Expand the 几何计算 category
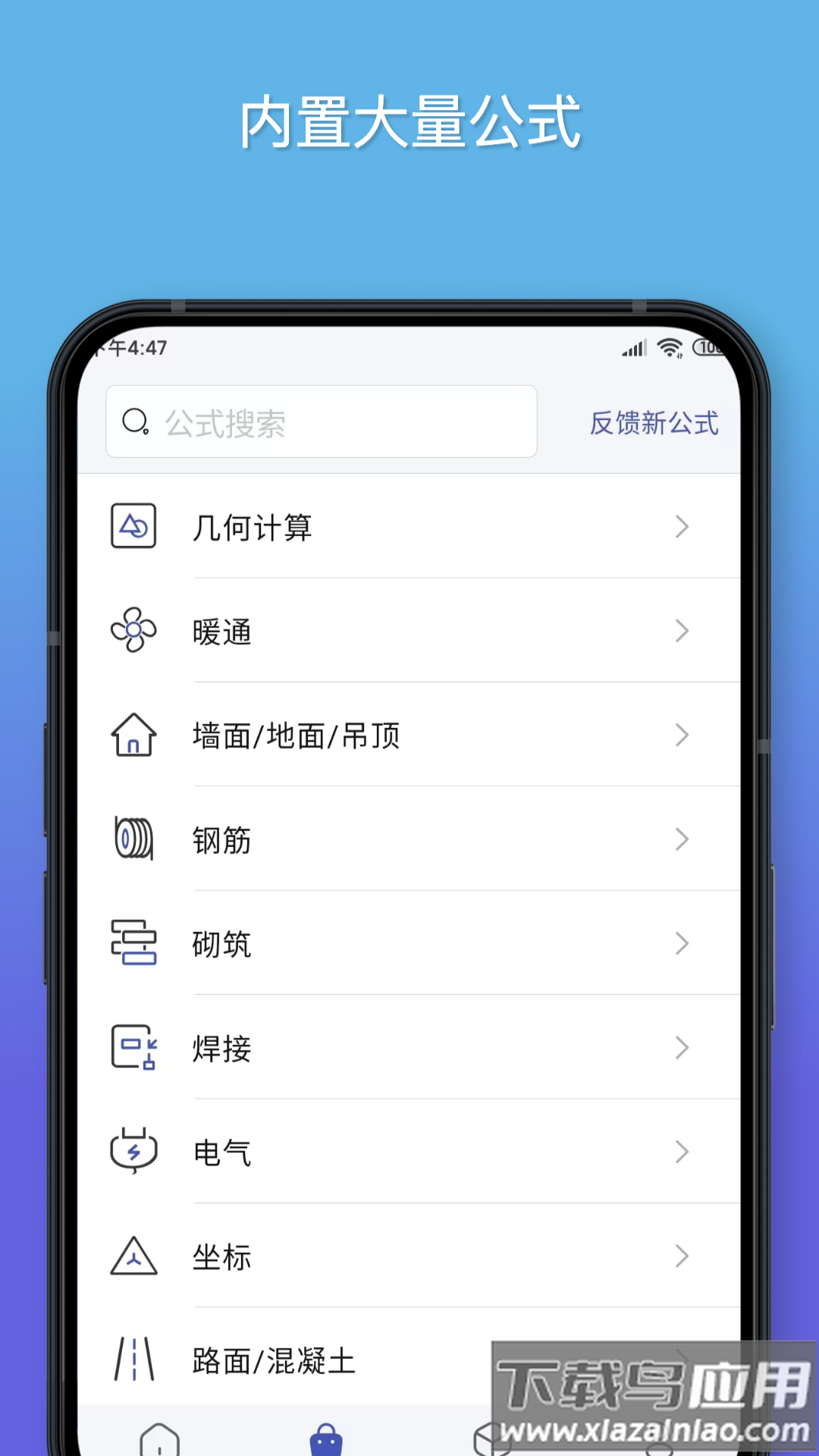The image size is (819, 1456). pos(682,526)
